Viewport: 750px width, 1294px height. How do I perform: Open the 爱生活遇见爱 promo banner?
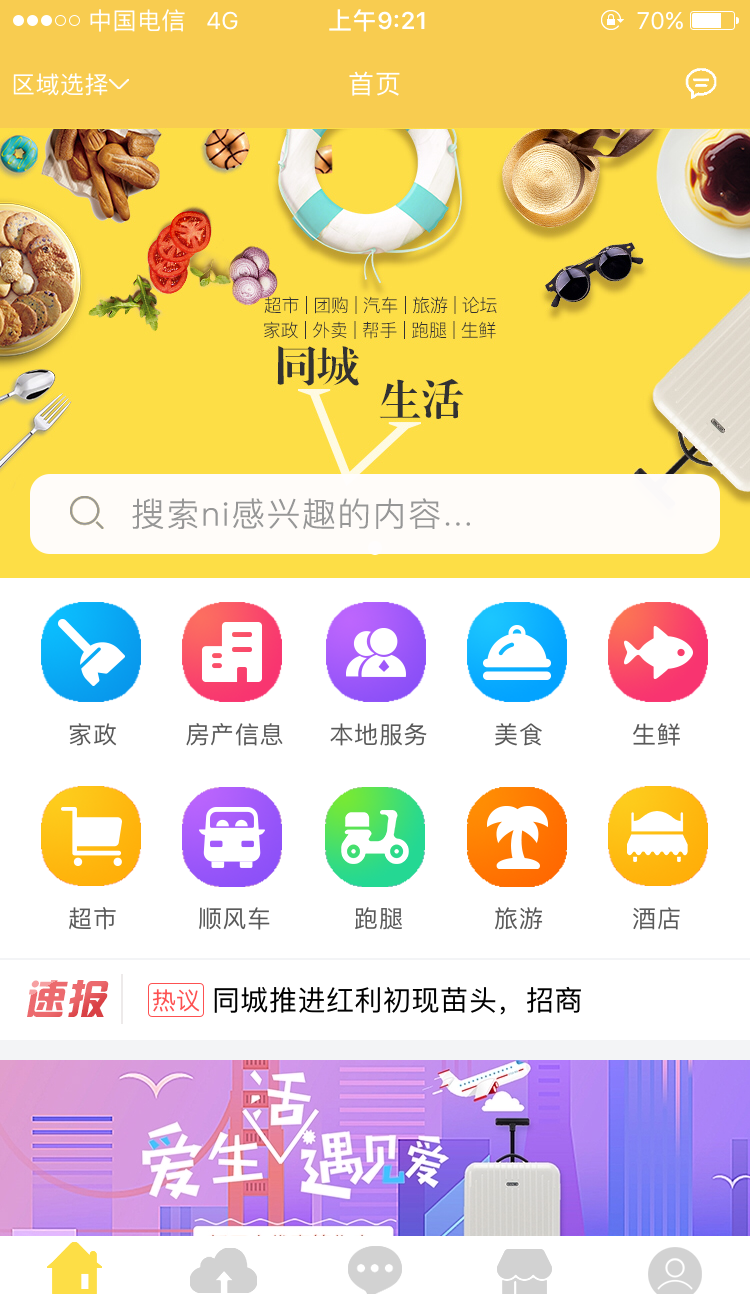tap(375, 1148)
